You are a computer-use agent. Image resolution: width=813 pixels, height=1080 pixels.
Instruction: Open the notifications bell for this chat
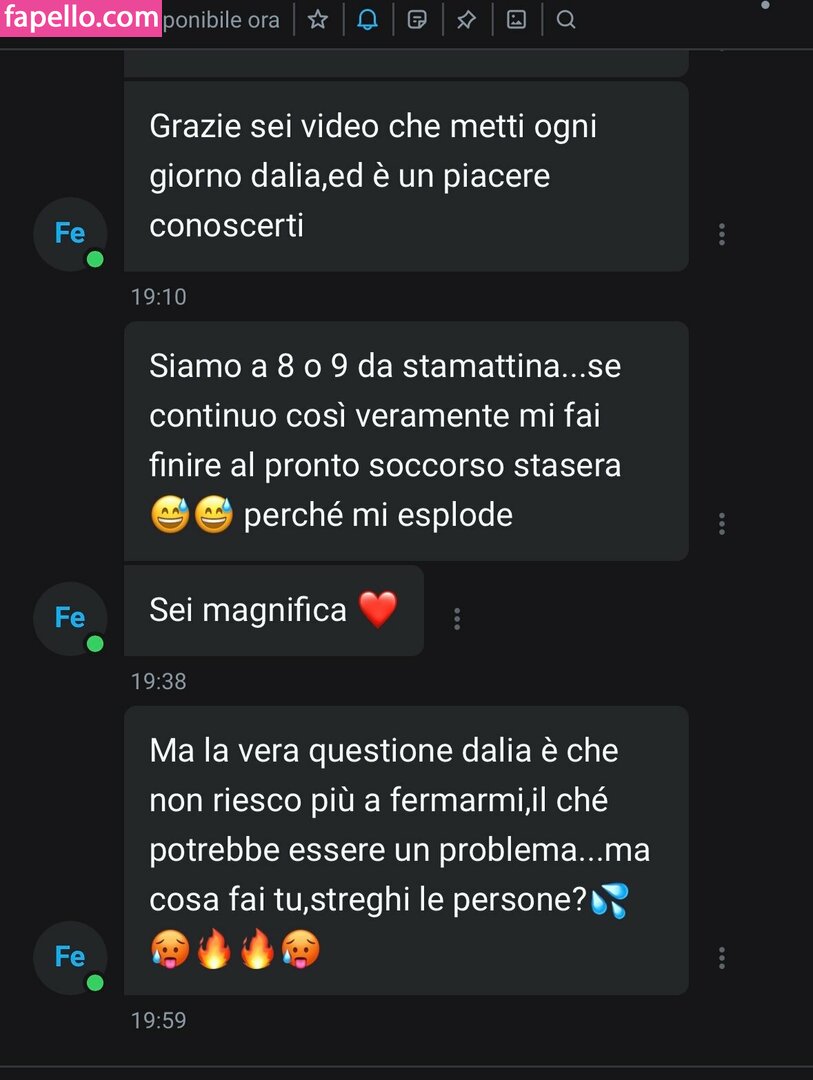tap(367, 19)
